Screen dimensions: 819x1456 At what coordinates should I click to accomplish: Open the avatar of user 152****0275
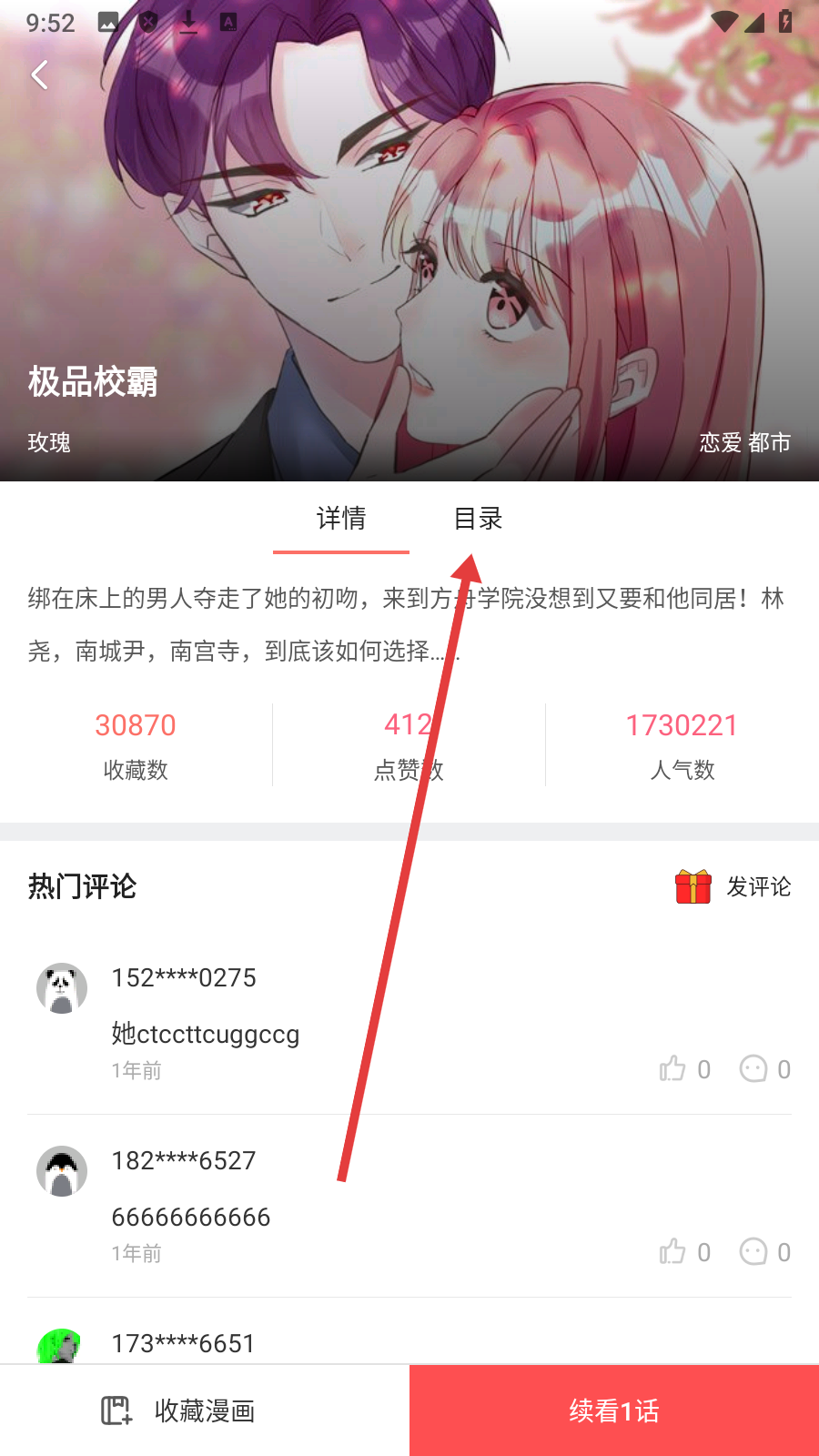pyautogui.click(x=62, y=988)
